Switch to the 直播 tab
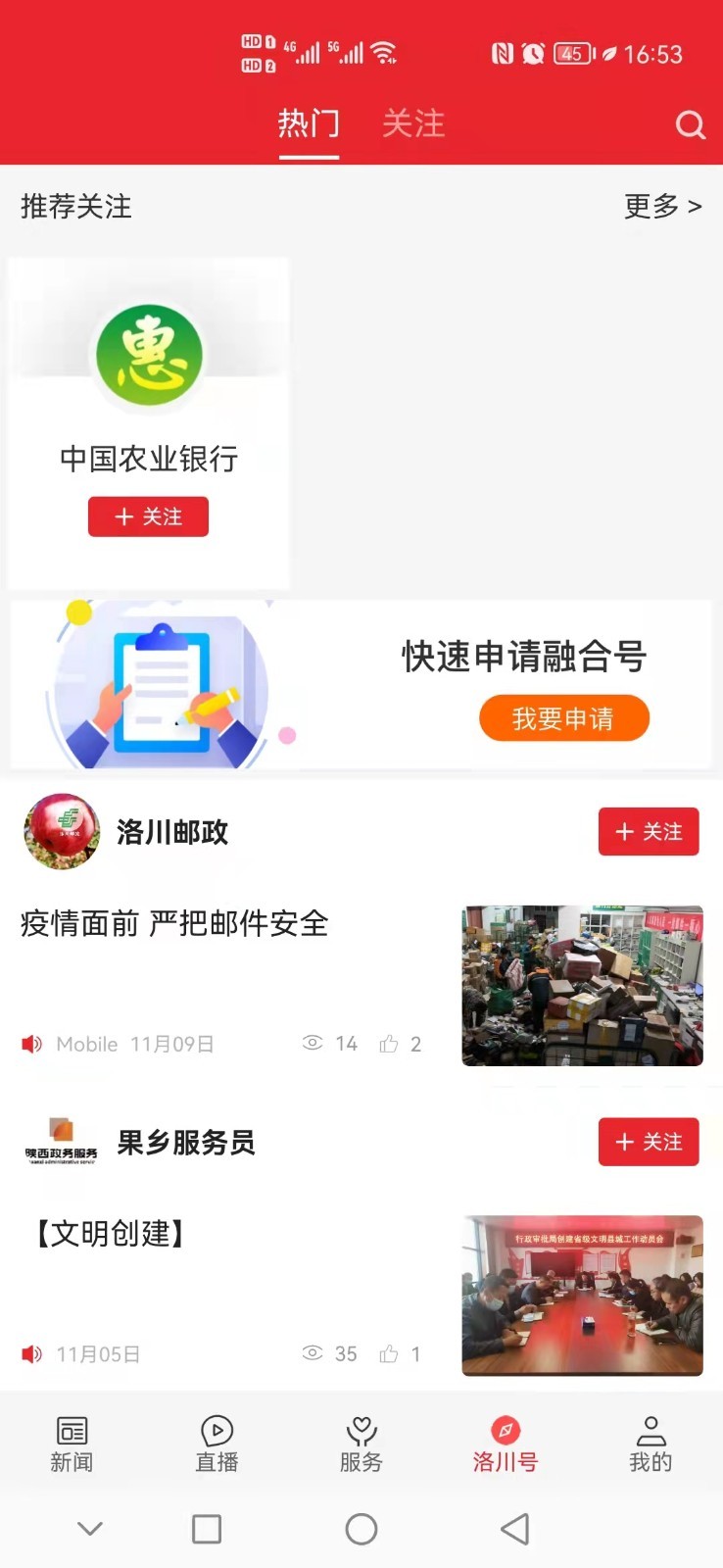Image resolution: width=723 pixels, height=1568 pixels. pyautogui.click(x=217, y=1444)
